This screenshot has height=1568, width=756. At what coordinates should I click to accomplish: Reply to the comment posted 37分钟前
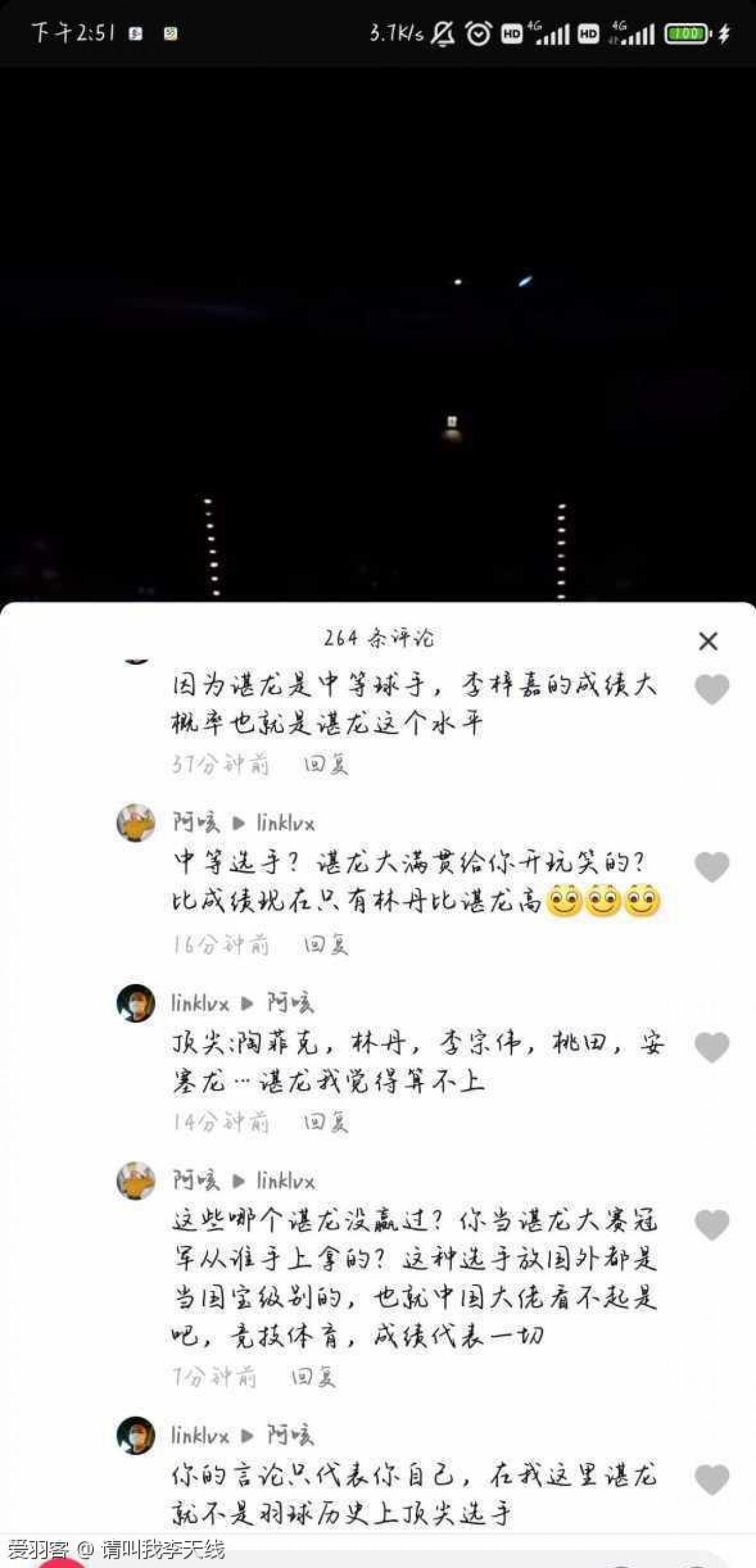coord(326,764)
